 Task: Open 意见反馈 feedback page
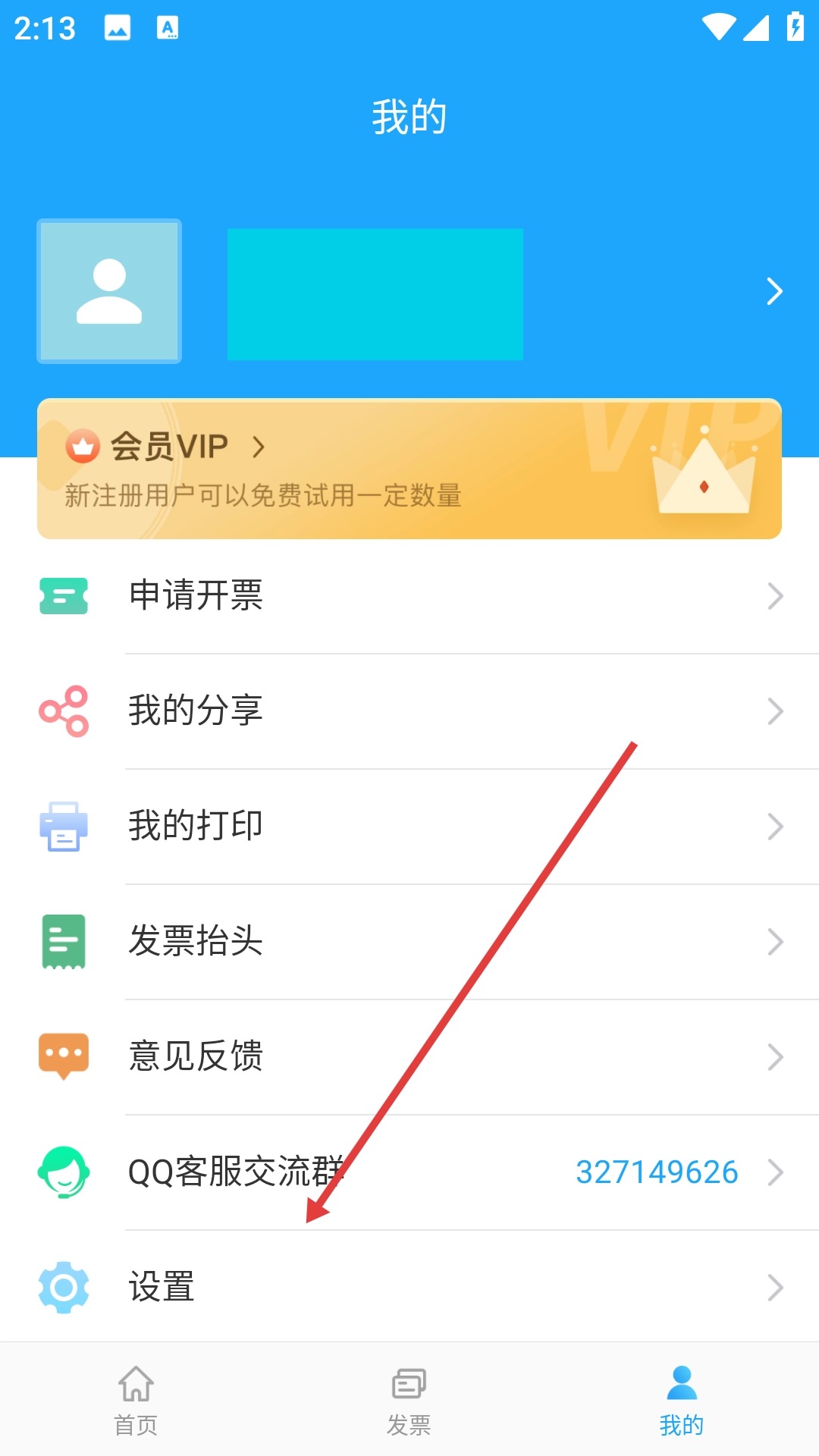(409, 1057)
